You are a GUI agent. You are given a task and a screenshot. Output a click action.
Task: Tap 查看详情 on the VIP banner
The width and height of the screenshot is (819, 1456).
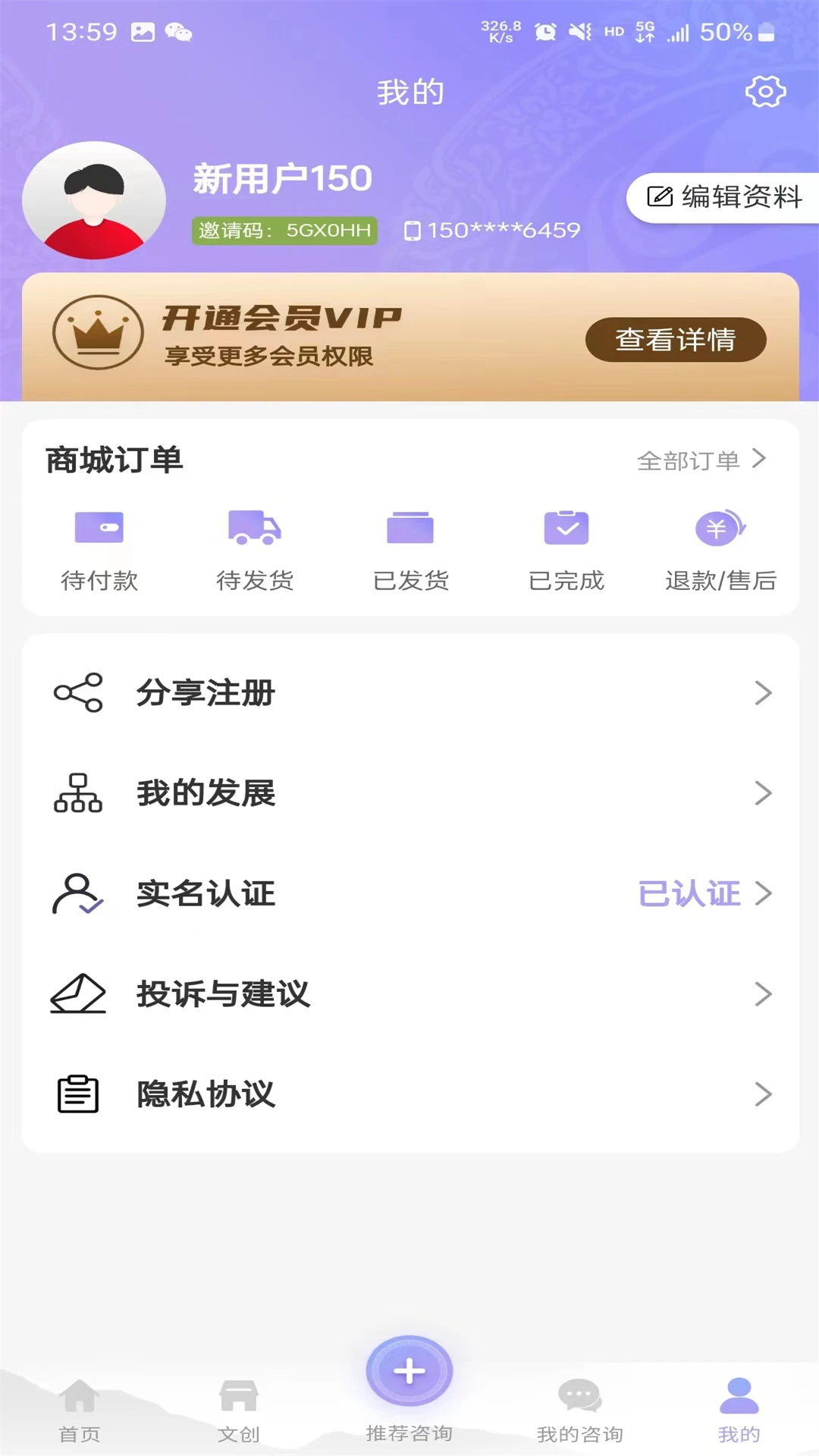676,340
